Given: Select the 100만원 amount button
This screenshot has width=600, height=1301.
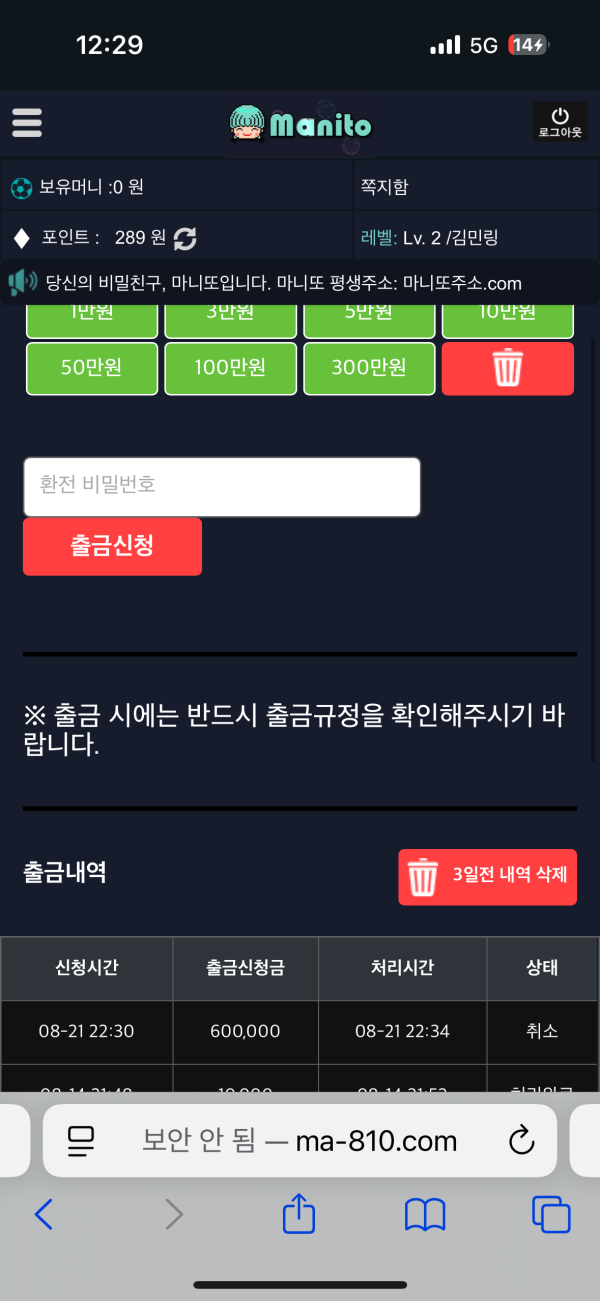Looking at the screenshot, I should [230, 368].
